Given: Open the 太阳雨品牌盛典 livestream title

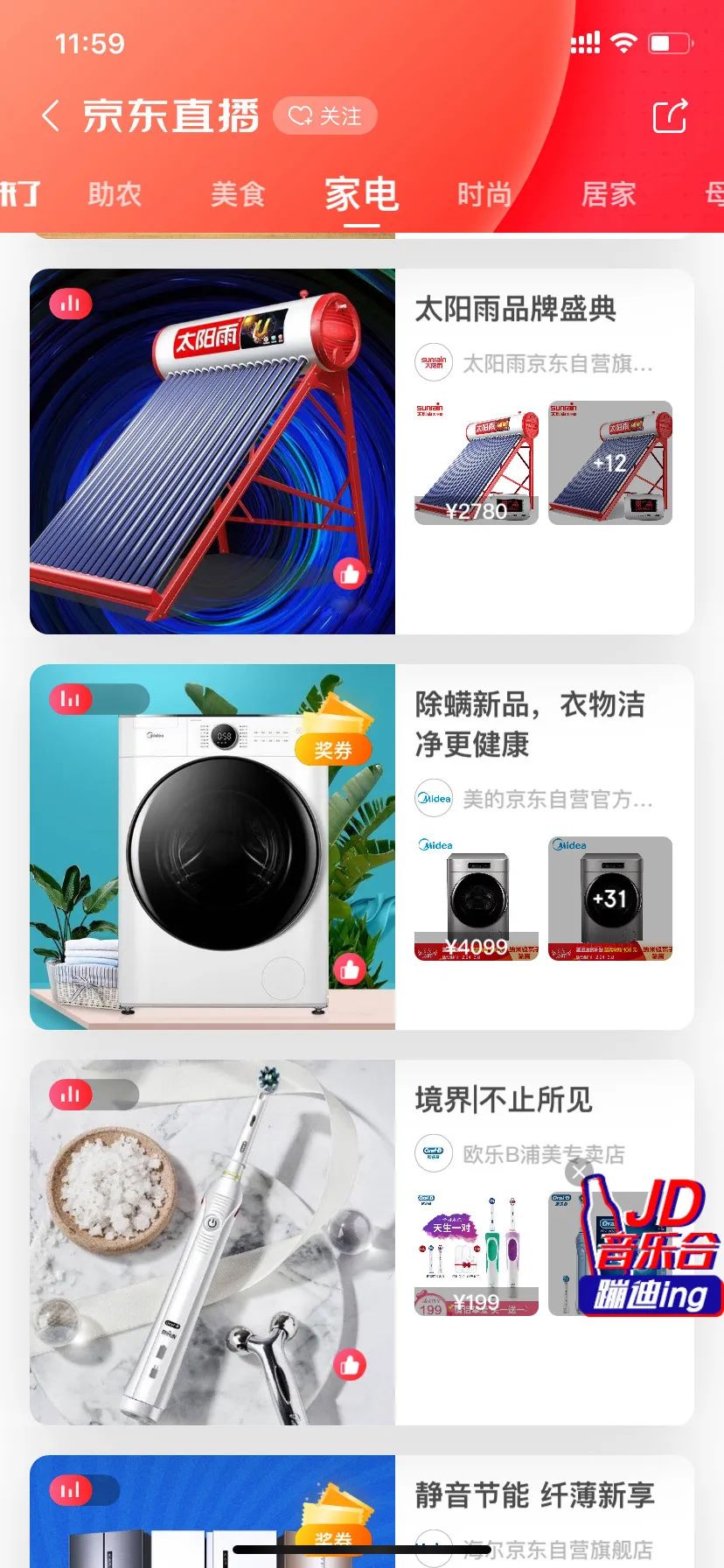Looking at the screenshot, I should (514, 309).
